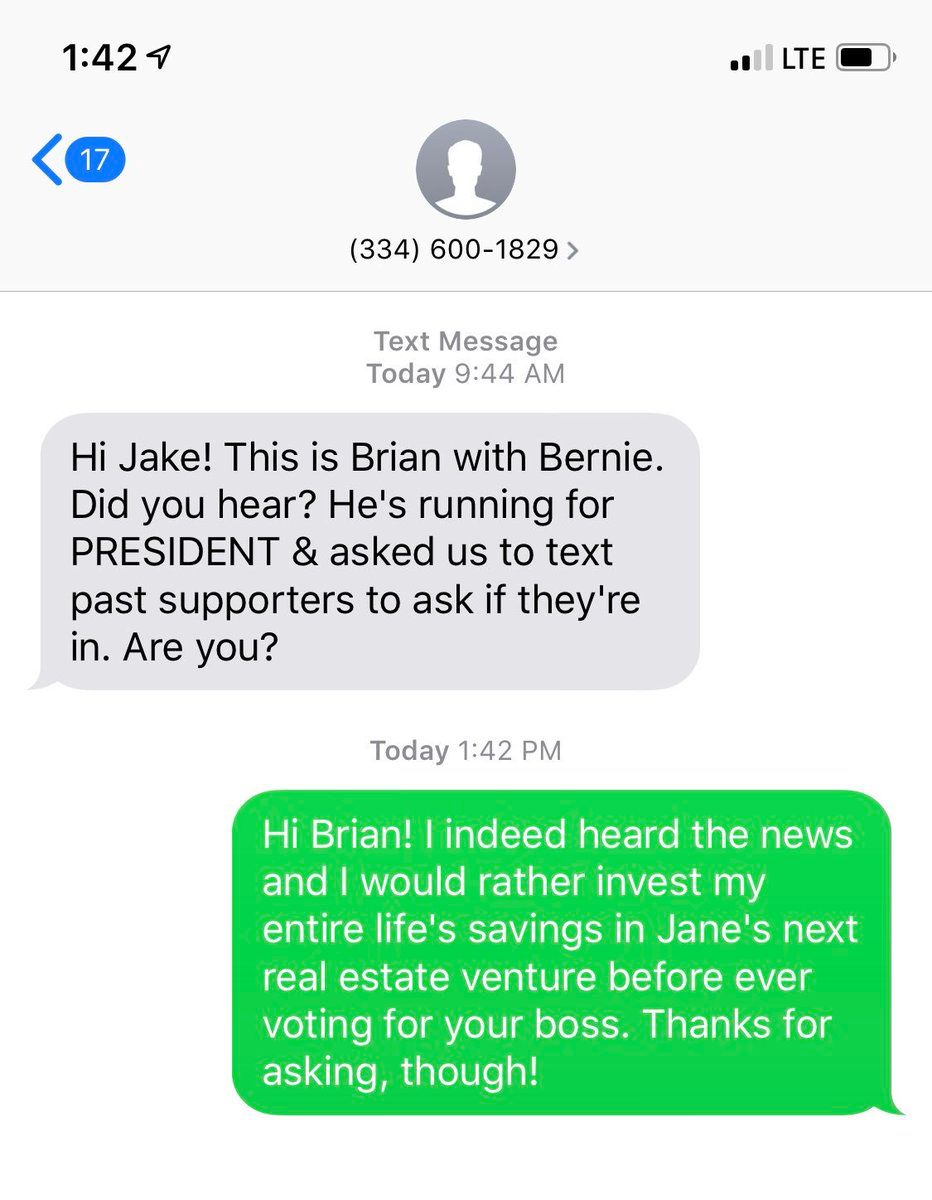This screenshot has height=1200, width=932.
Task: Open contact details for (334) 600-1829
Action: [x=464, y=250]
